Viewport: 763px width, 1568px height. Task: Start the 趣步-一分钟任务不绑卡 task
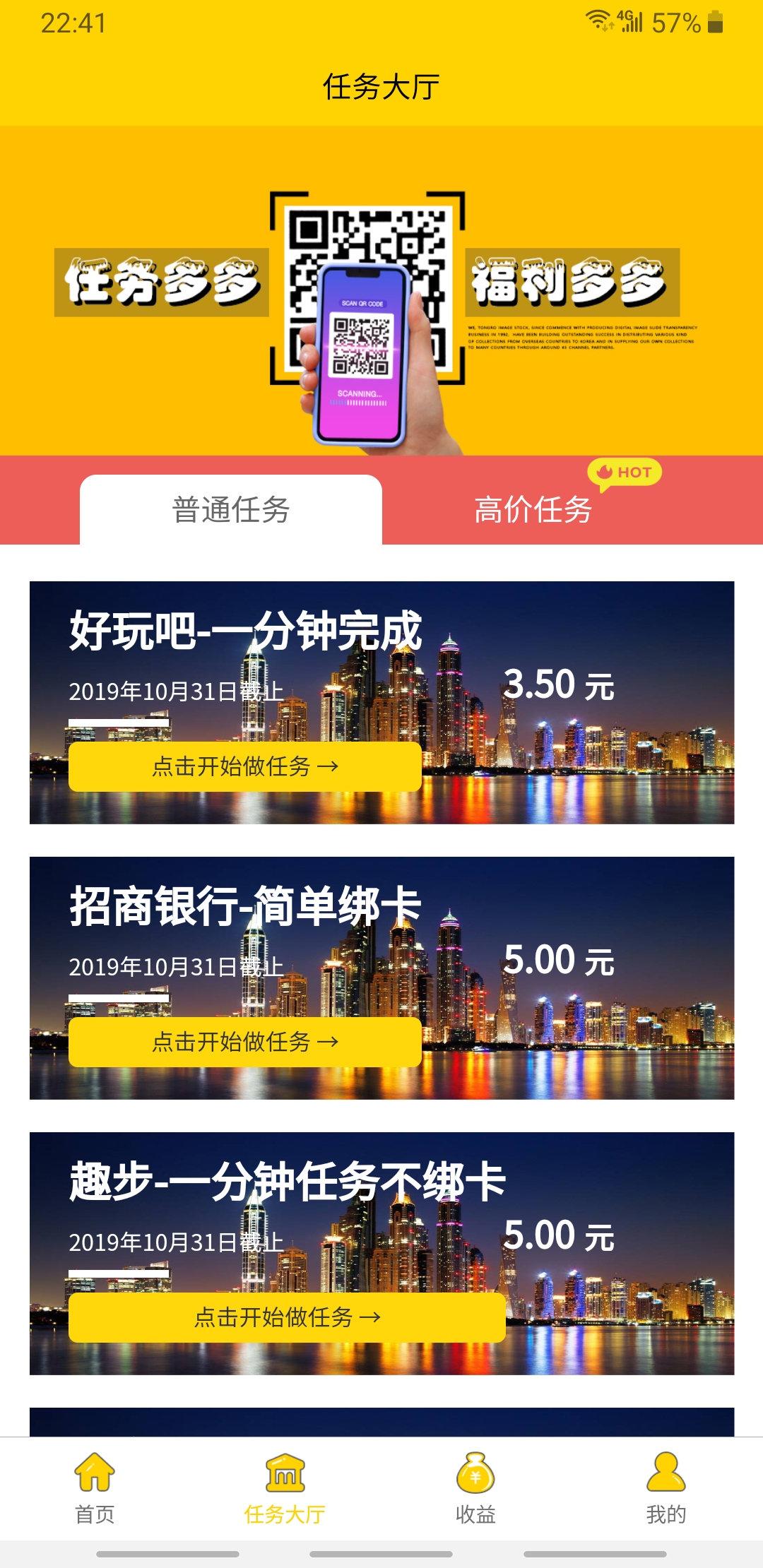click(287, 1317)
